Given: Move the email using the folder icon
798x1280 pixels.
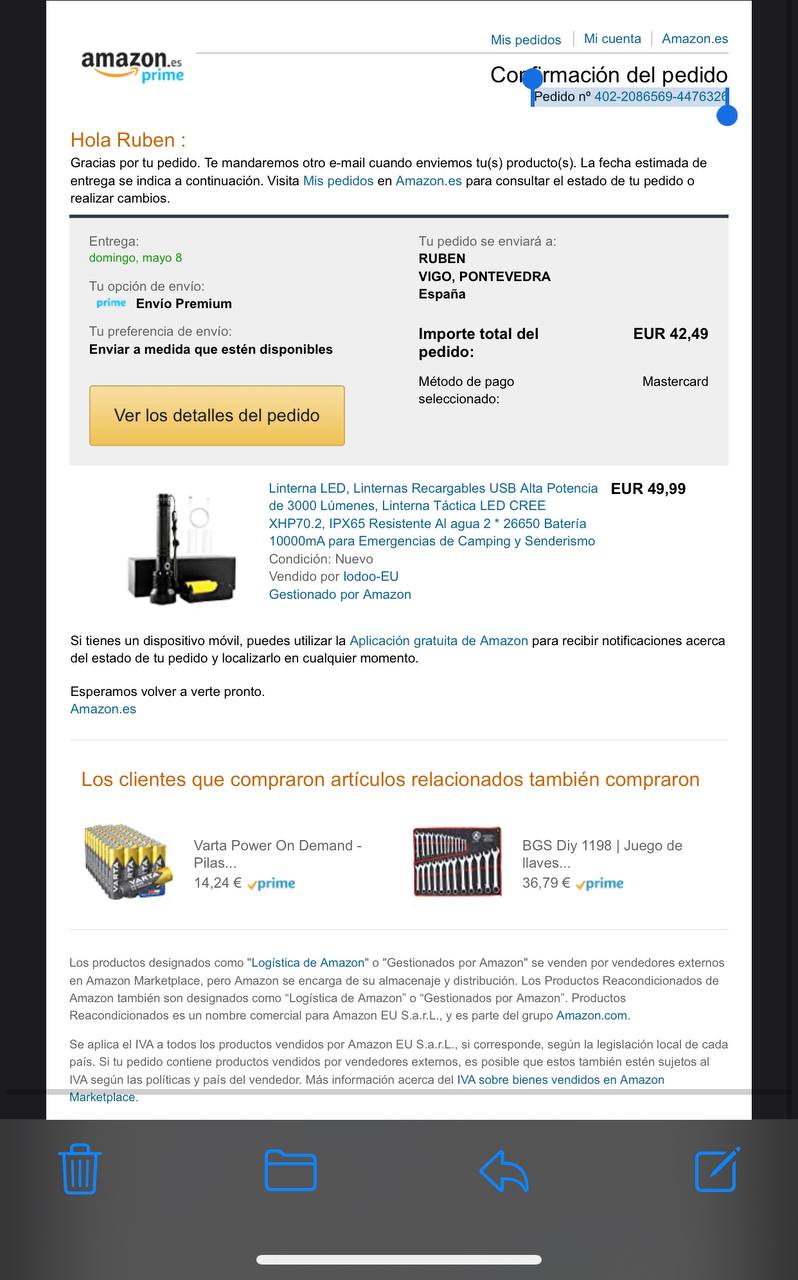Looking at the screenshot, I should (290, 1169).
